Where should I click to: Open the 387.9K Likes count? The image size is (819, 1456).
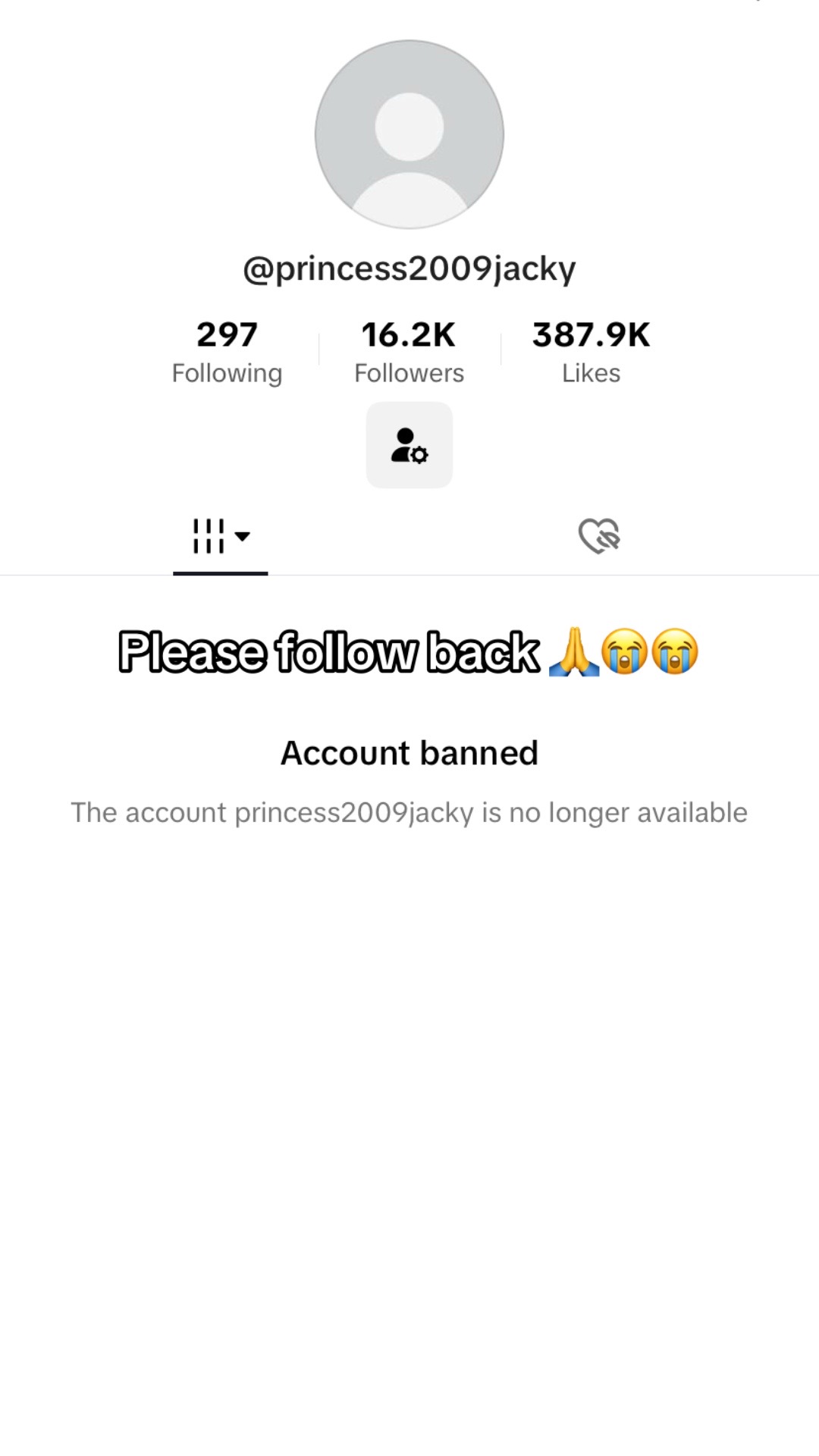coord(591,352)
